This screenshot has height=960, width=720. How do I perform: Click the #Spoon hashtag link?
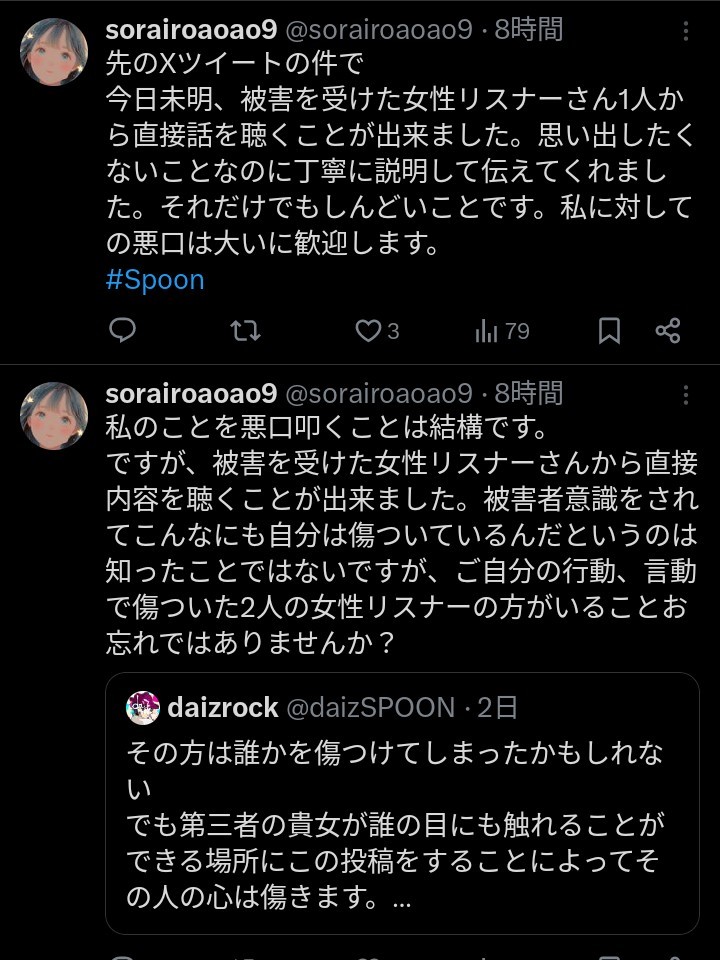click(x=153, y=279)
